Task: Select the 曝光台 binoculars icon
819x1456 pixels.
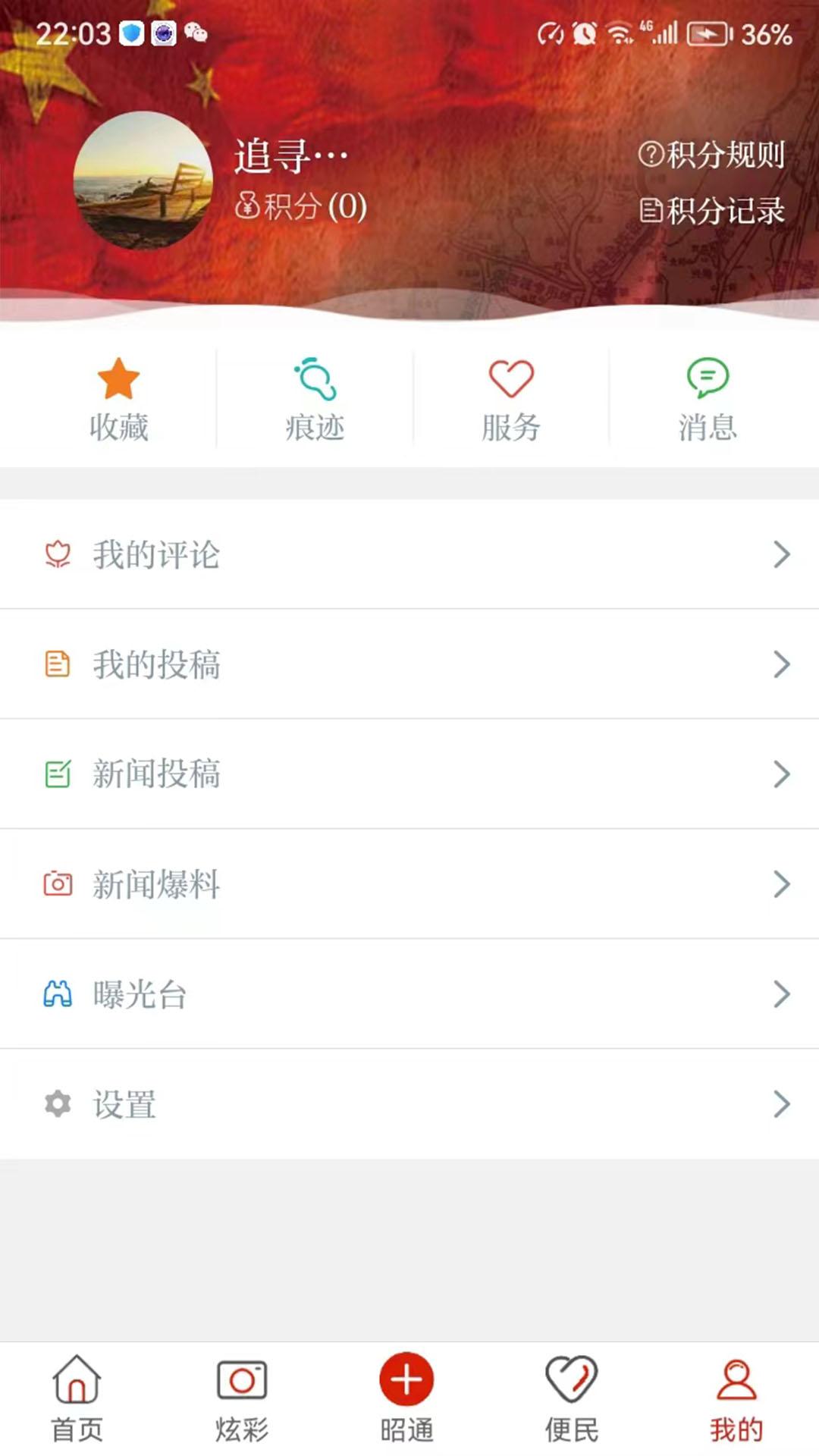Action: (58, 994)
